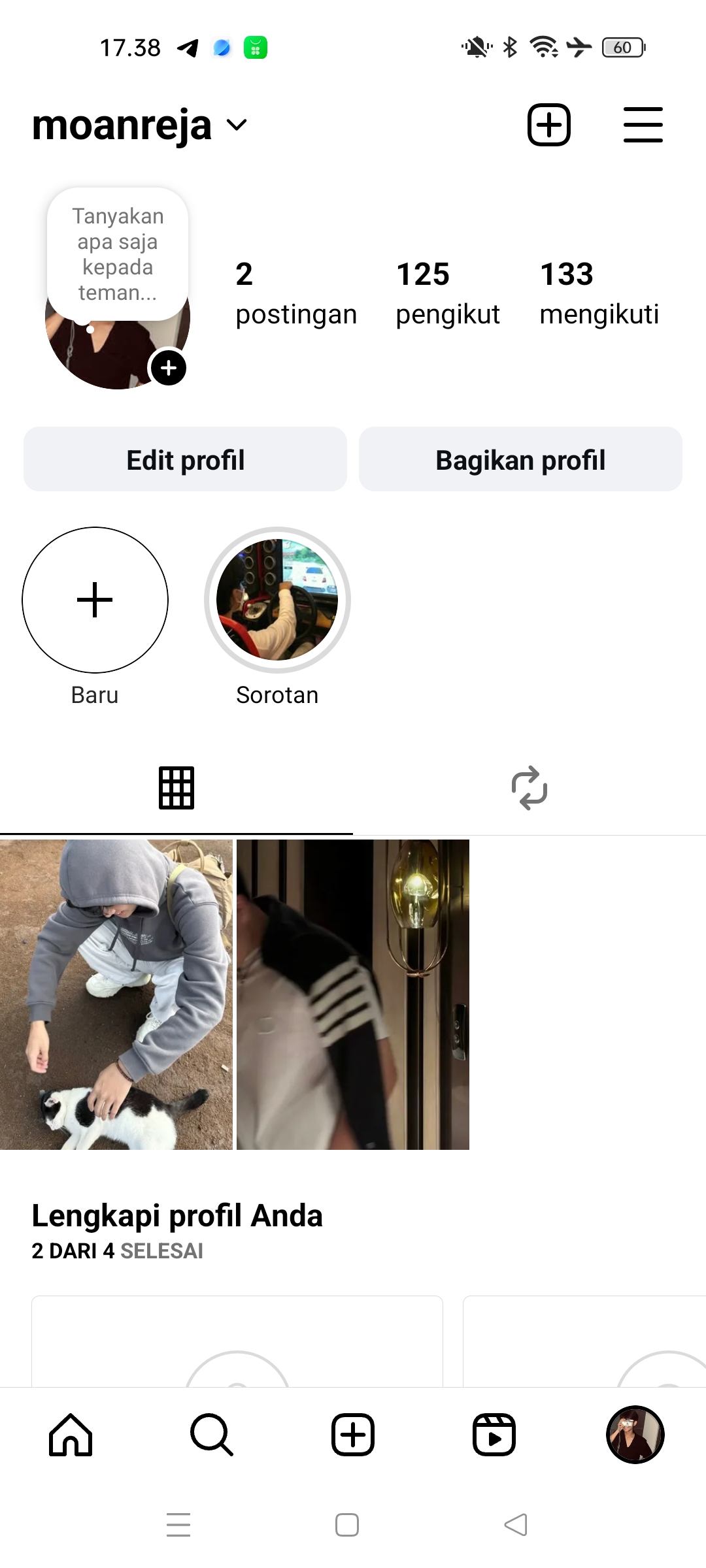Open the post with the striped jacket
The height and width of the screenshot is (1568, 706).
(x=353, y=994)
